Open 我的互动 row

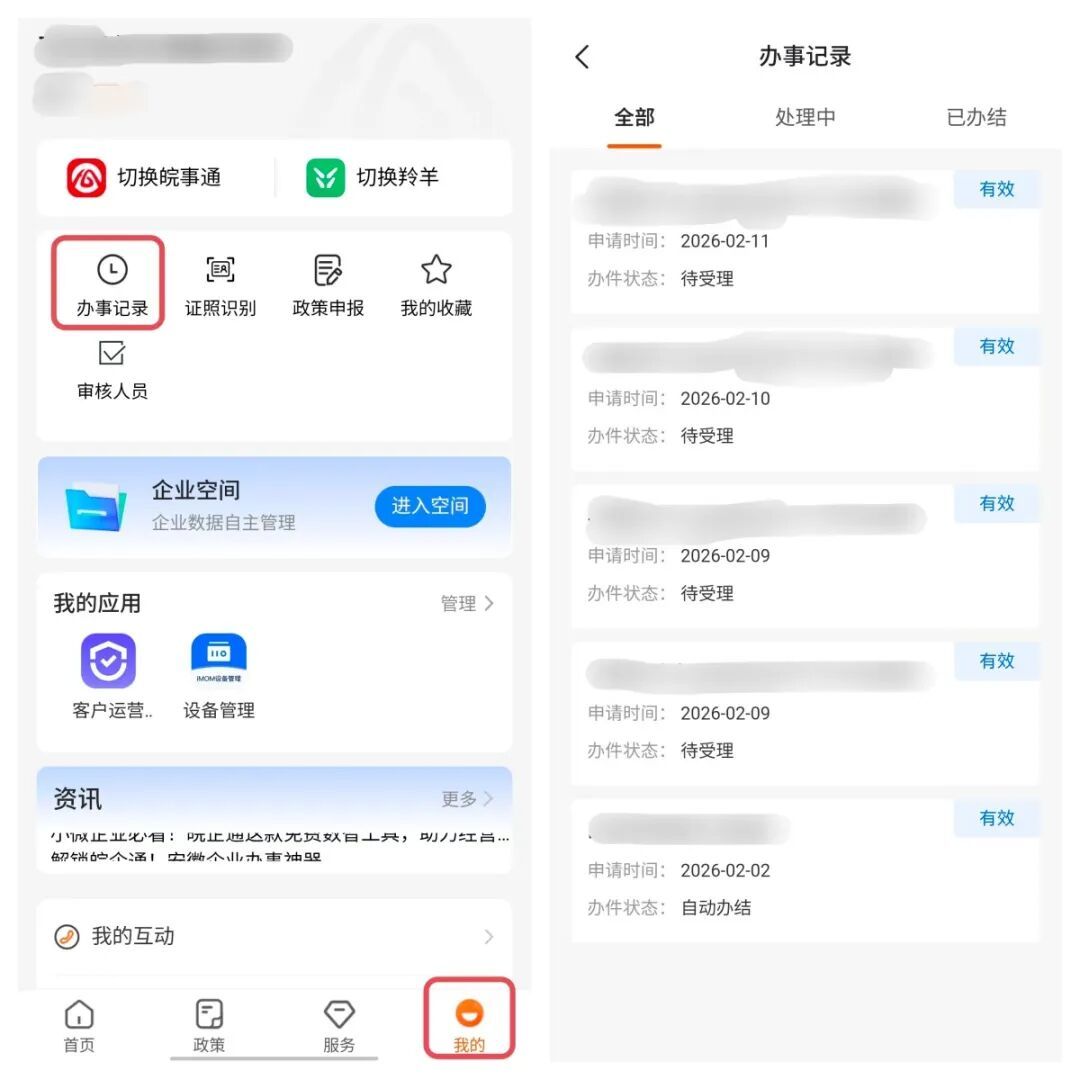pyautogui.click(x=274, y=937)
